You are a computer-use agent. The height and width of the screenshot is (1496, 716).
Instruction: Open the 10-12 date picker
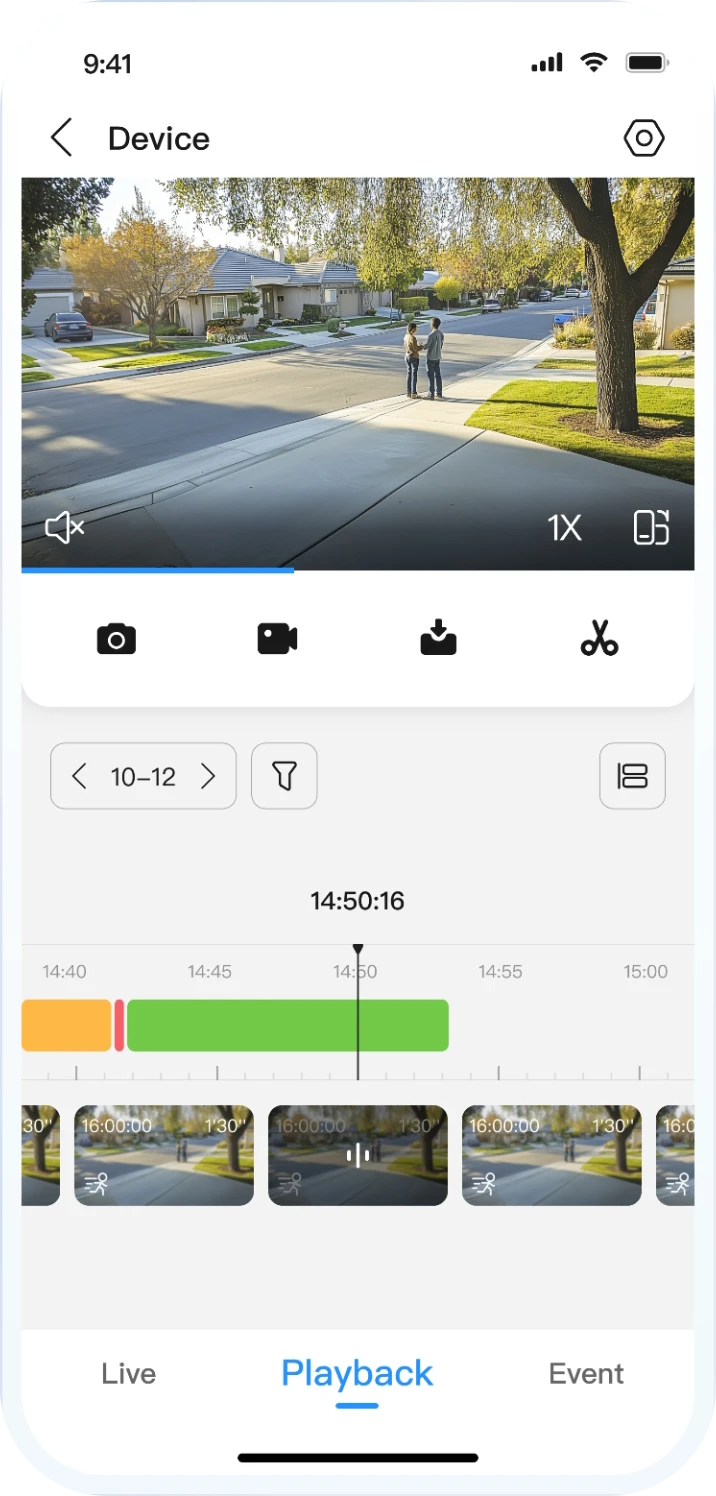coord(143,777)
